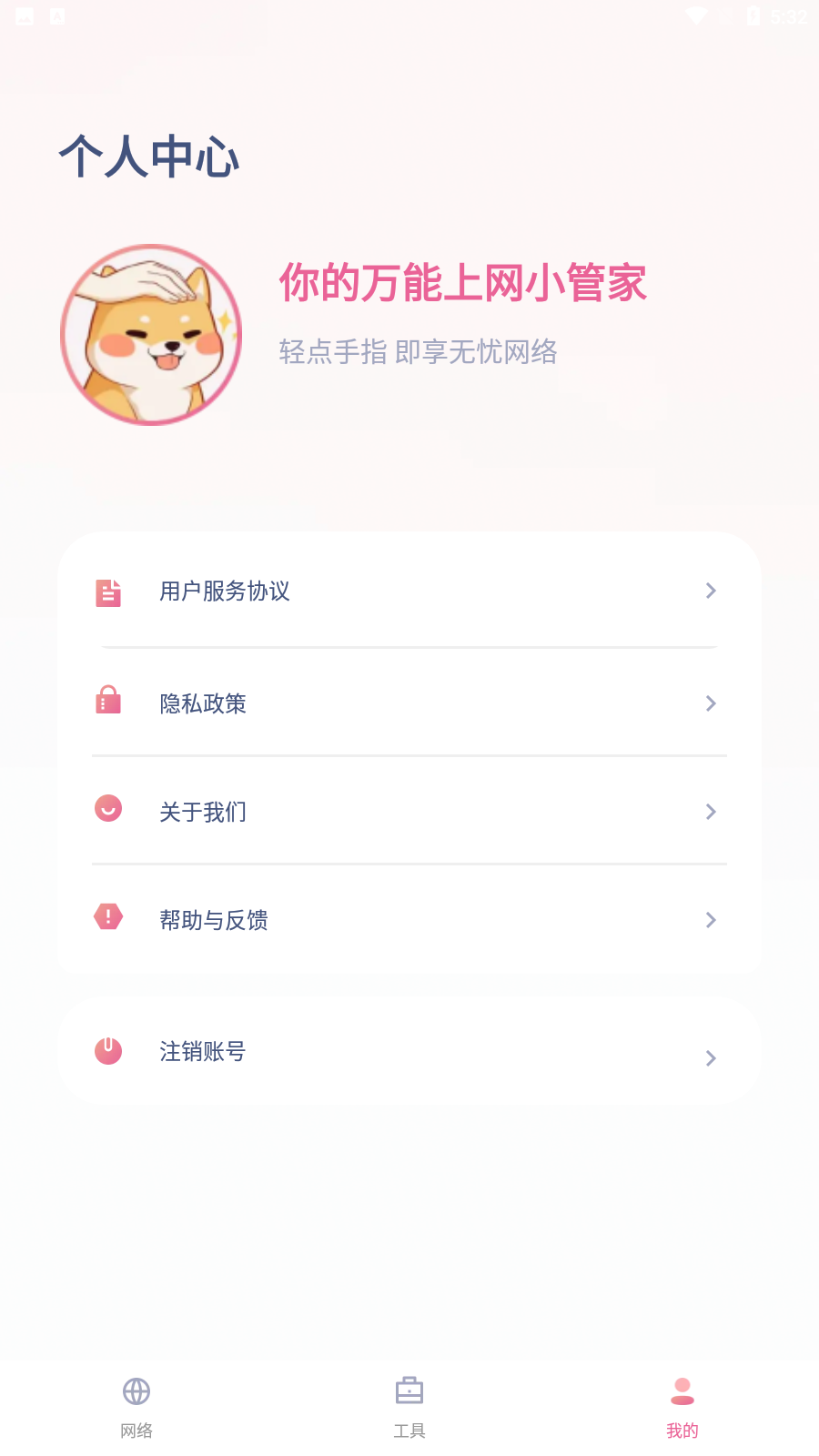Switch to the 网络 tab
The width and height of the screenshot is (819, 1456).
coord(136,1406)
